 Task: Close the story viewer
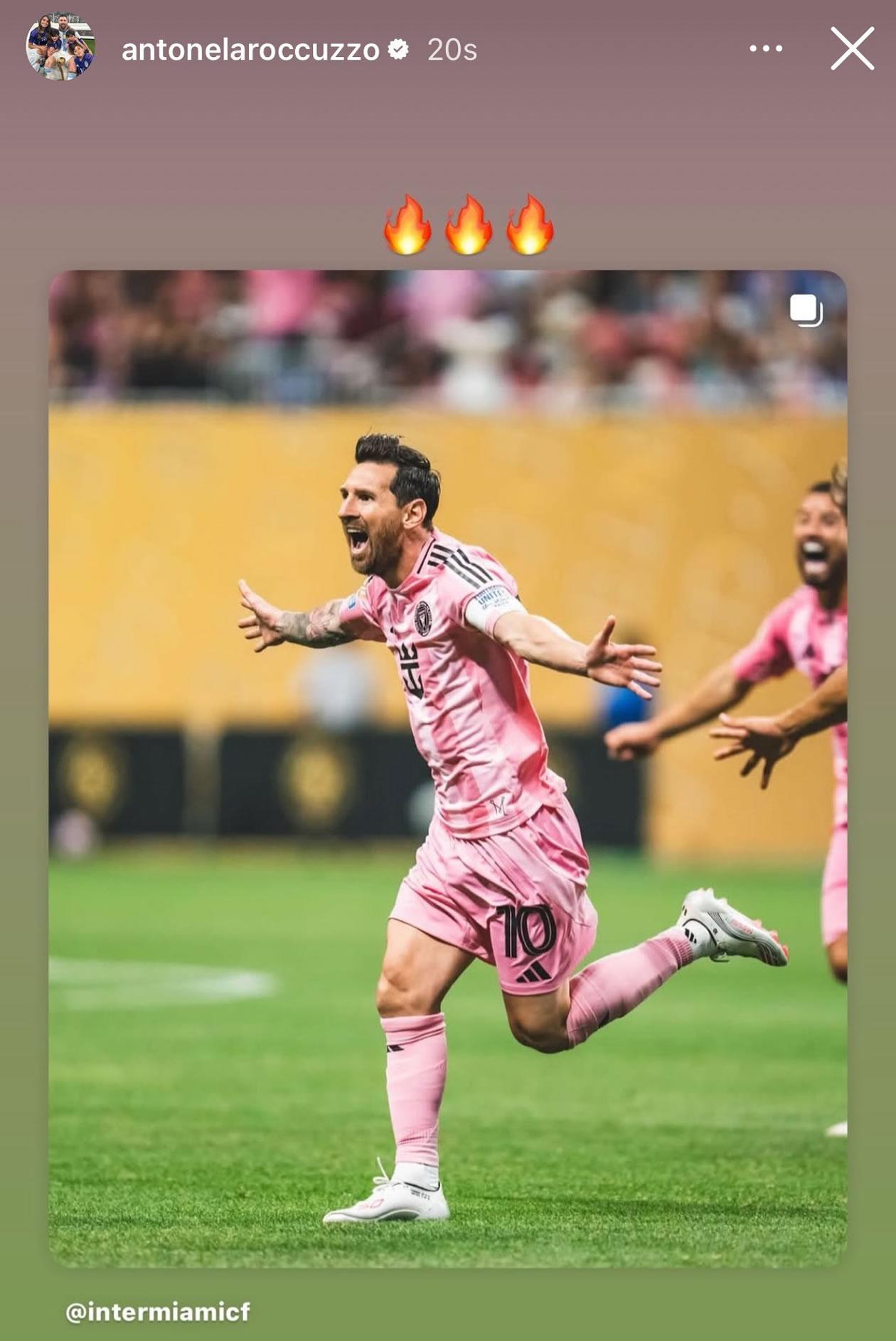tap(852, 49)
